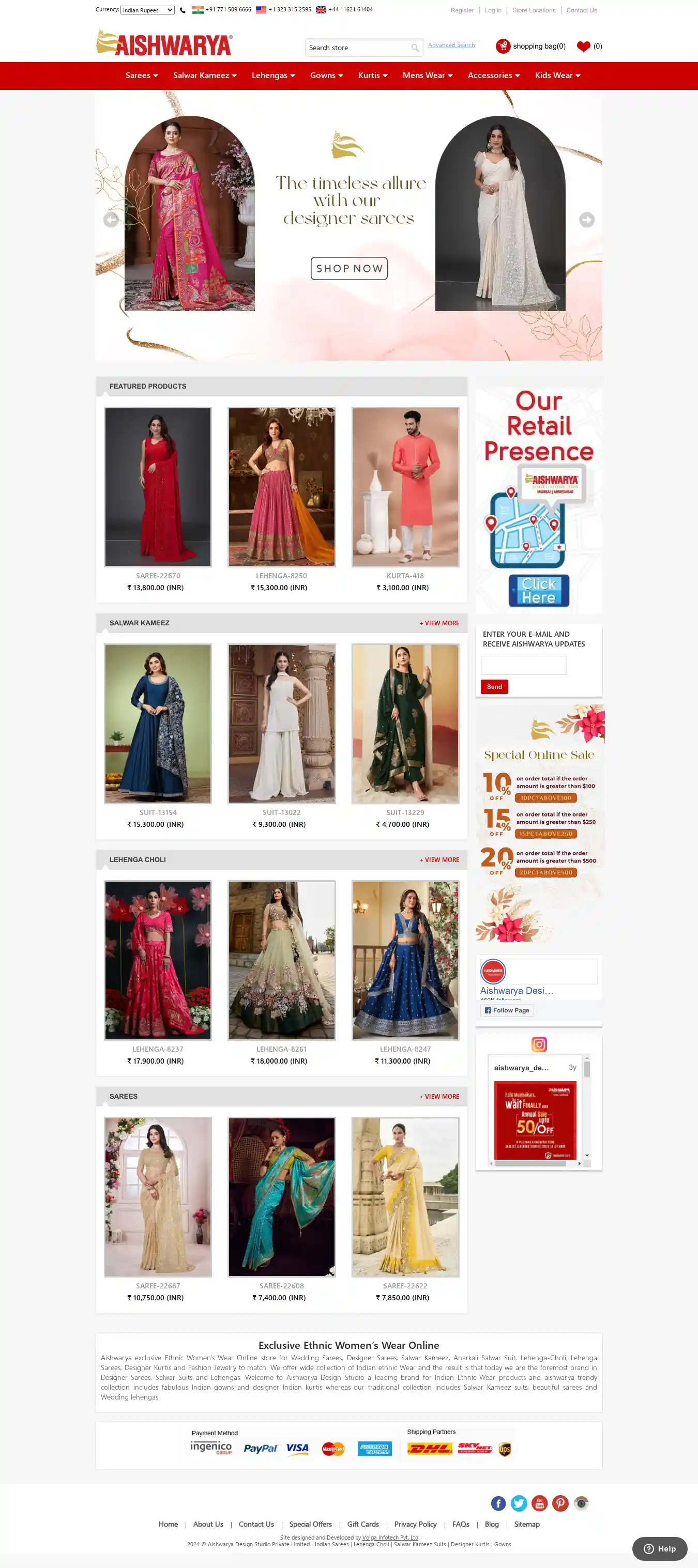Open Privacy Policy in footer
This screenshot has height=1568, width=698.
(x=415, y=1524)
